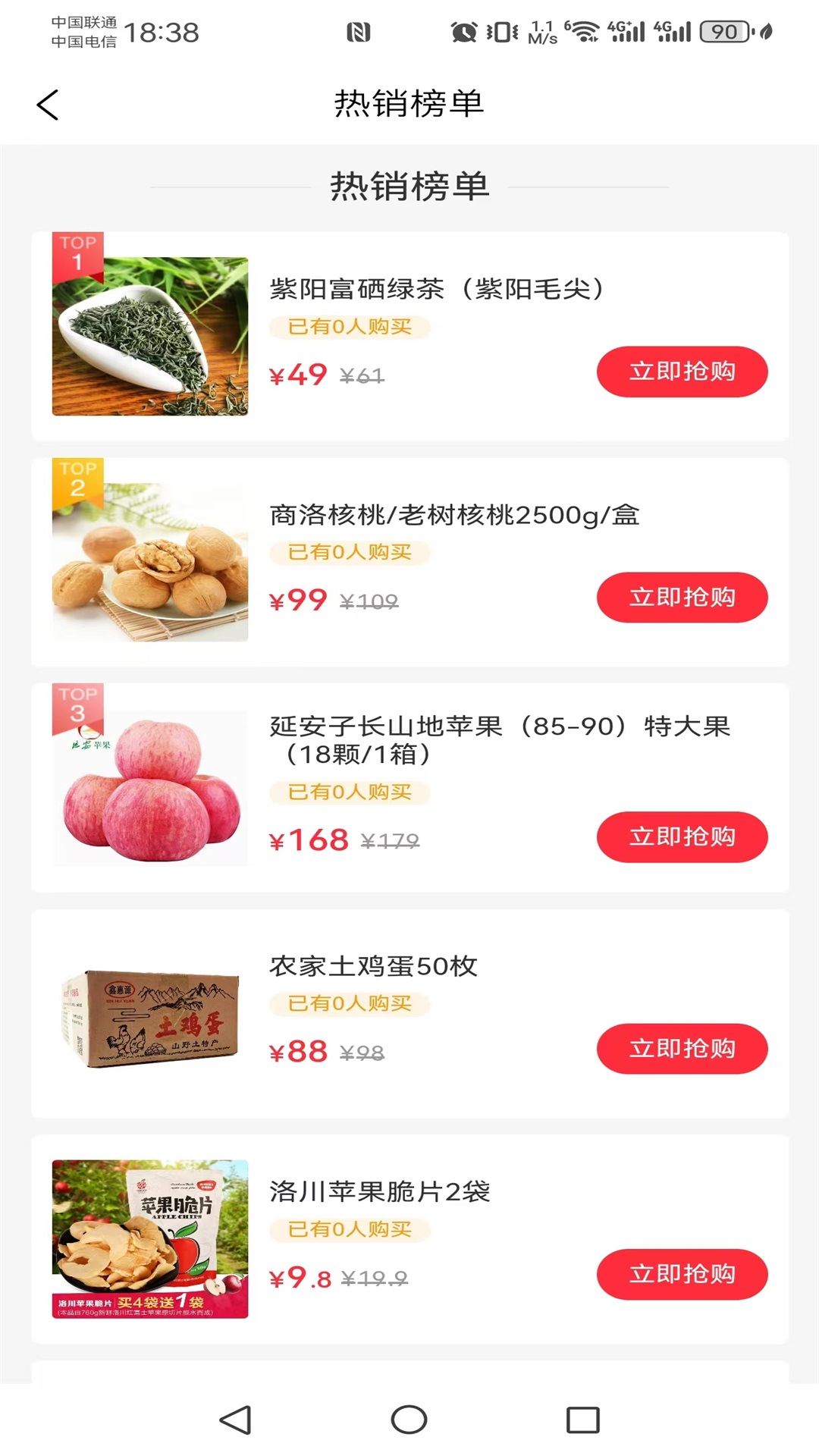Tap the back arrow to exit 热销榜单
819x1456 pixels.
click(47, 105)
